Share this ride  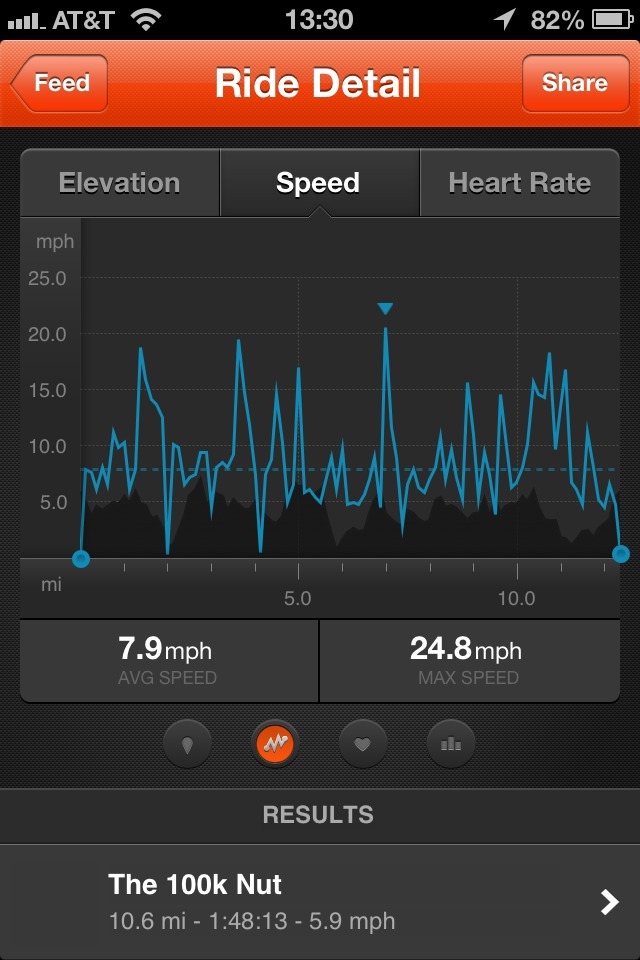[574, 83]
